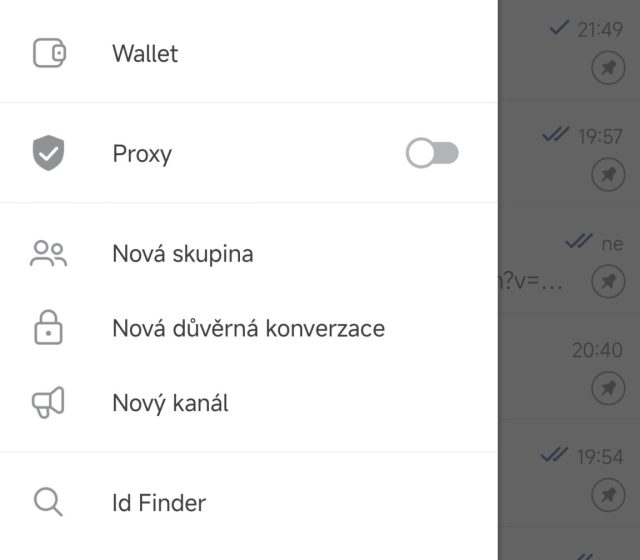This screenshot has width=640, height=560.
Task: Toggle the Proxy switch on
Action: [x=432, y=153]
